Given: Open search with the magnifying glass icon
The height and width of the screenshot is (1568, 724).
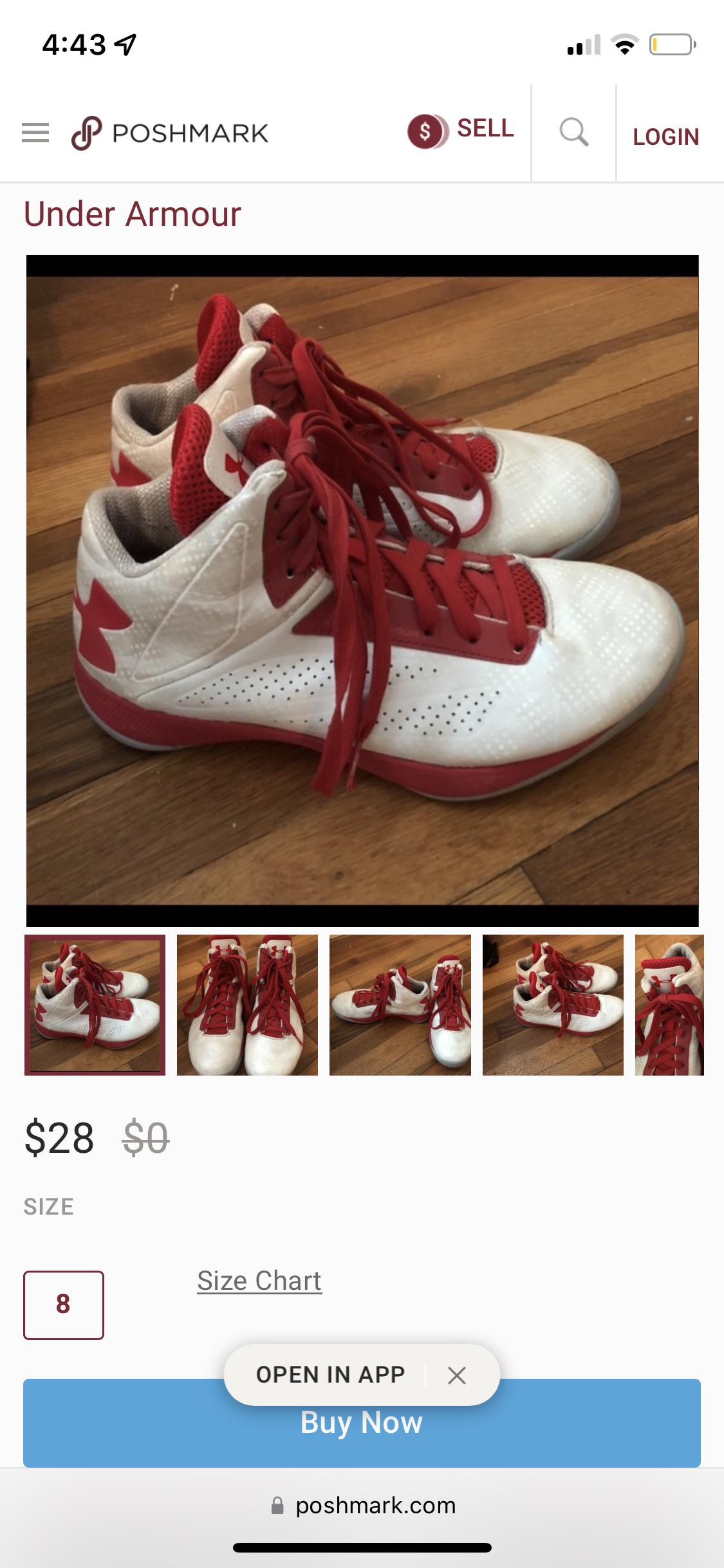Looking at the screenshot, I should [x=573, y=133].
